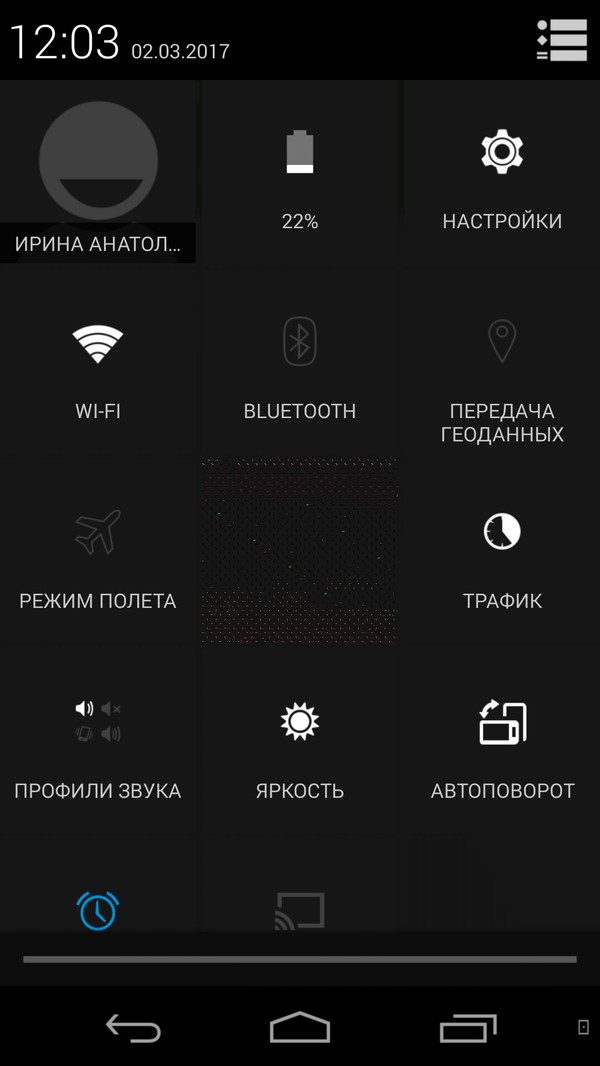The image size is (600, 1066).
Task: Open the cast screen tile
Action: click(300, 908)
